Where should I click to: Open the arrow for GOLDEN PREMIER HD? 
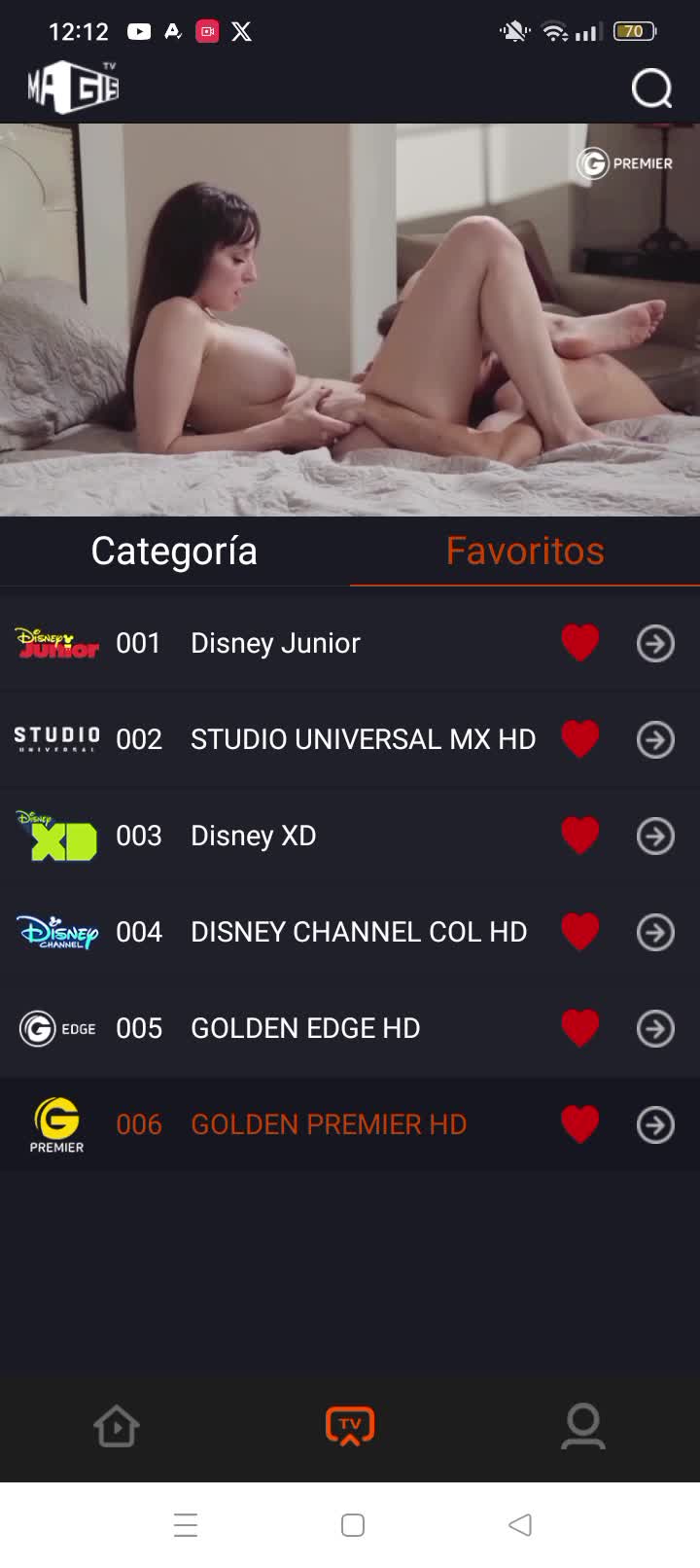[x=655, y=1124]
